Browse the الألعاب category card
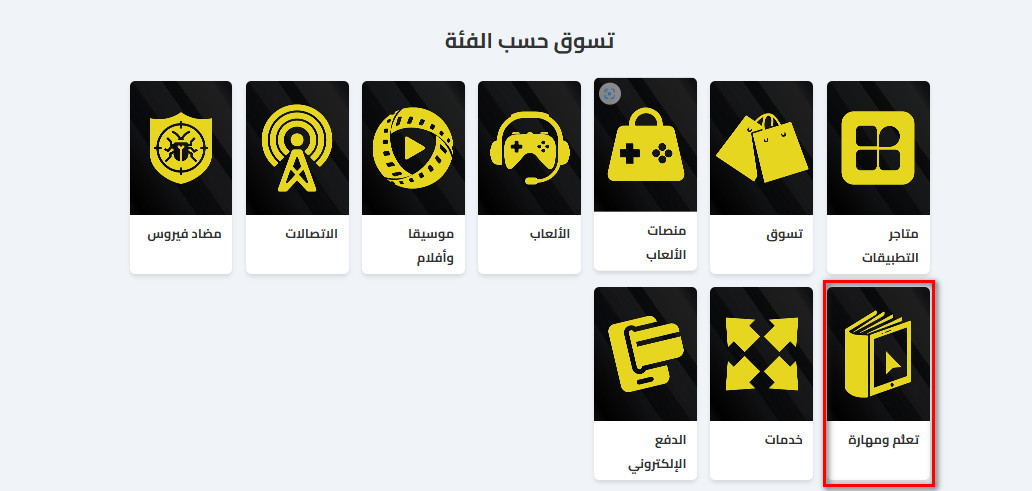The height and width of the screenshot is (491, 1032). [x=529, y=177]
